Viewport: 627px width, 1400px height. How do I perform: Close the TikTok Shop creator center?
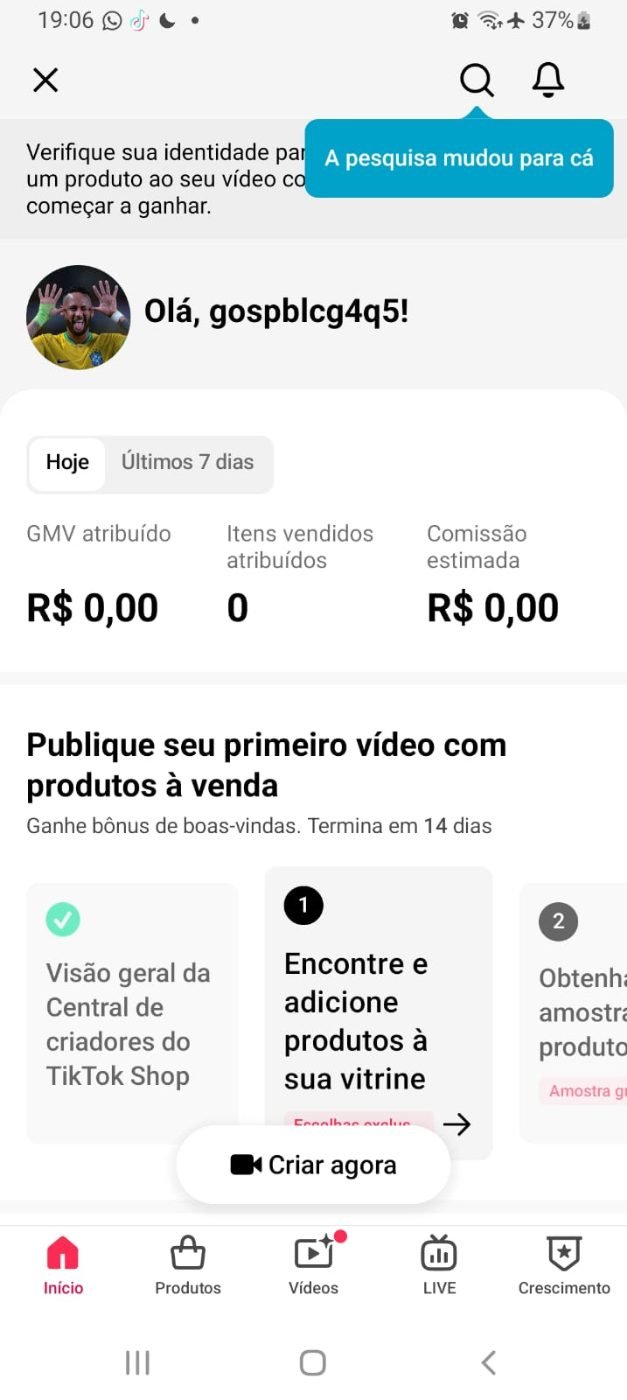(x=46, y=80)
